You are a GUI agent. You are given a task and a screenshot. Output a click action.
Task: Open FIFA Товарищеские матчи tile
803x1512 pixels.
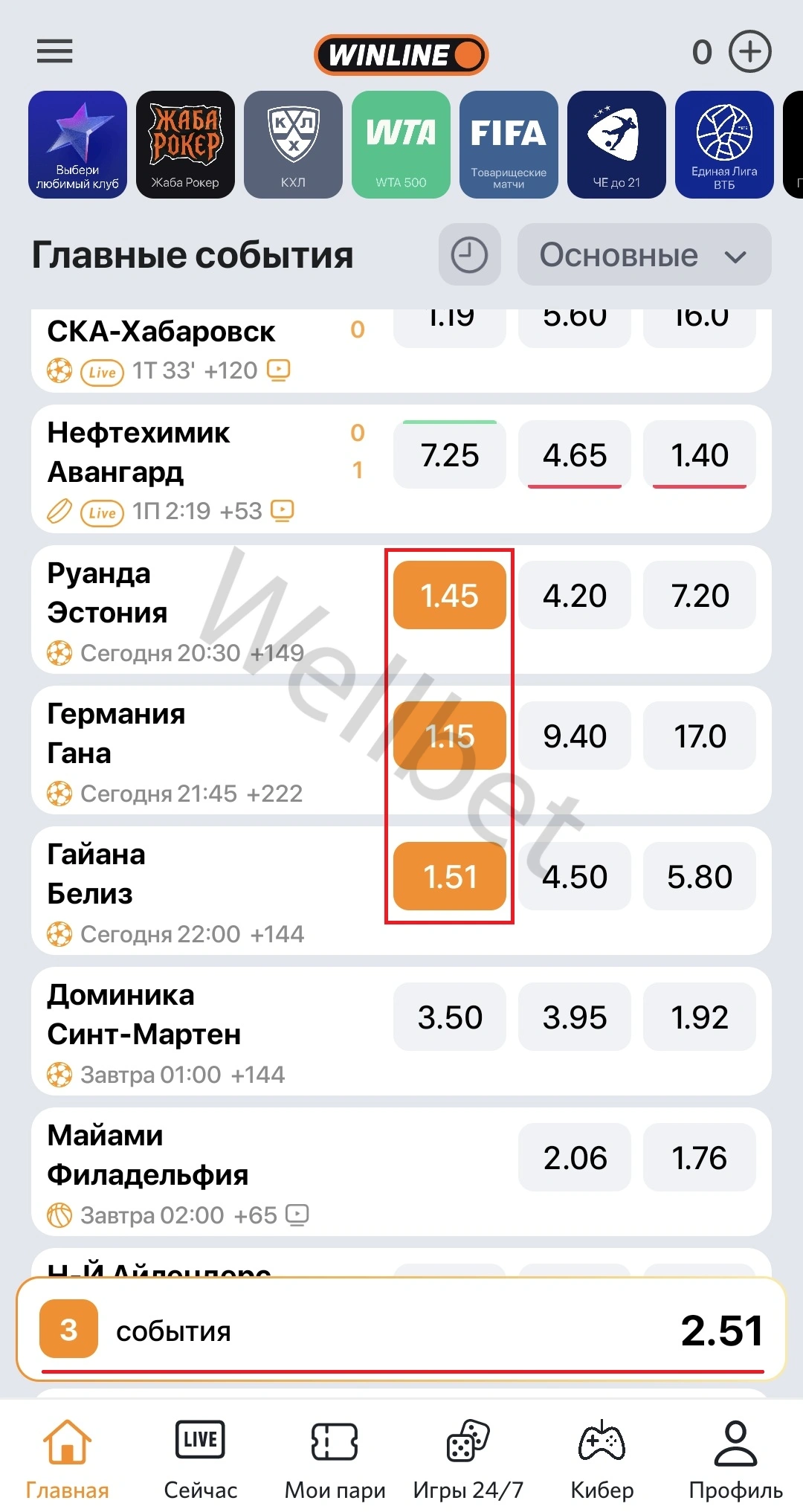509,144
